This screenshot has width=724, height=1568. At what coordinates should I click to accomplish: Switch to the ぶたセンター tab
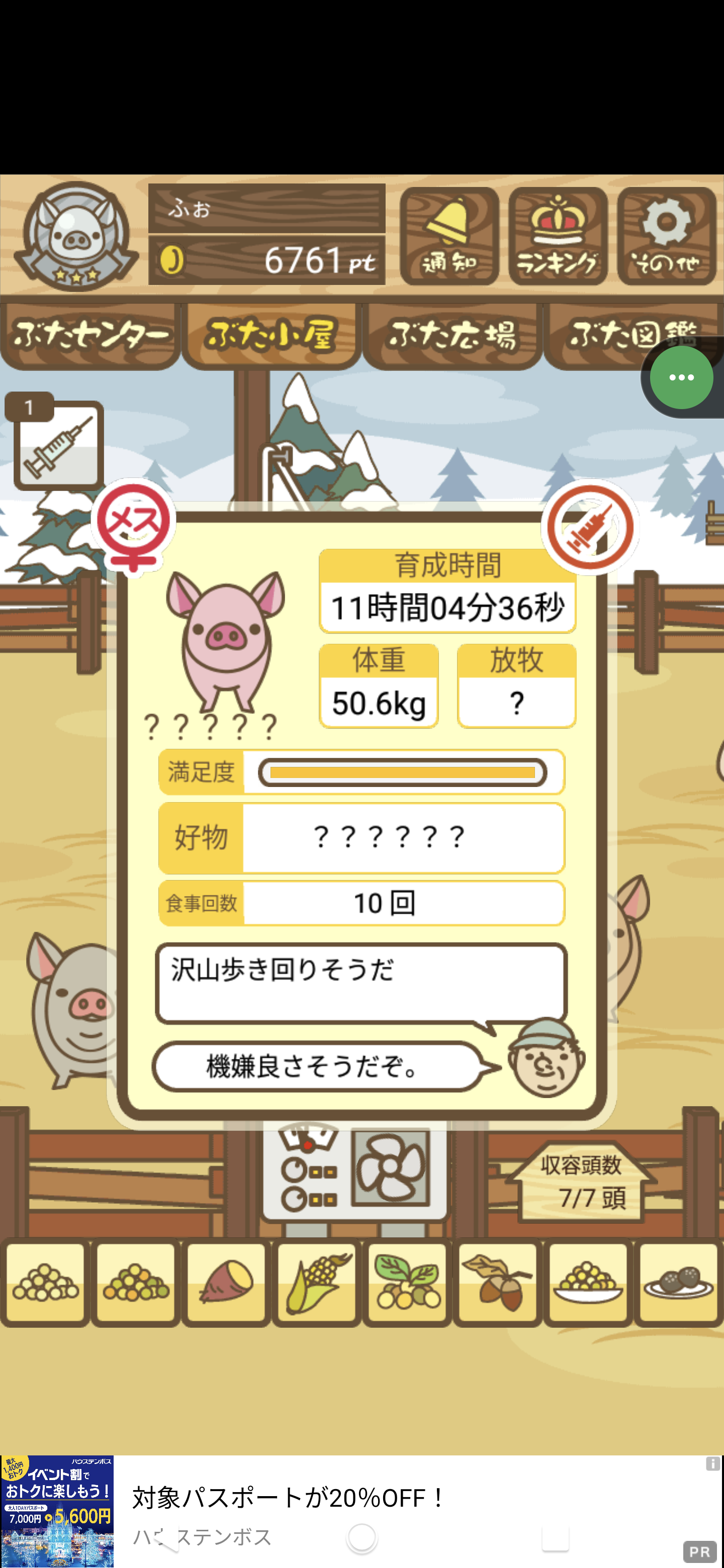(x=90, y=335)
